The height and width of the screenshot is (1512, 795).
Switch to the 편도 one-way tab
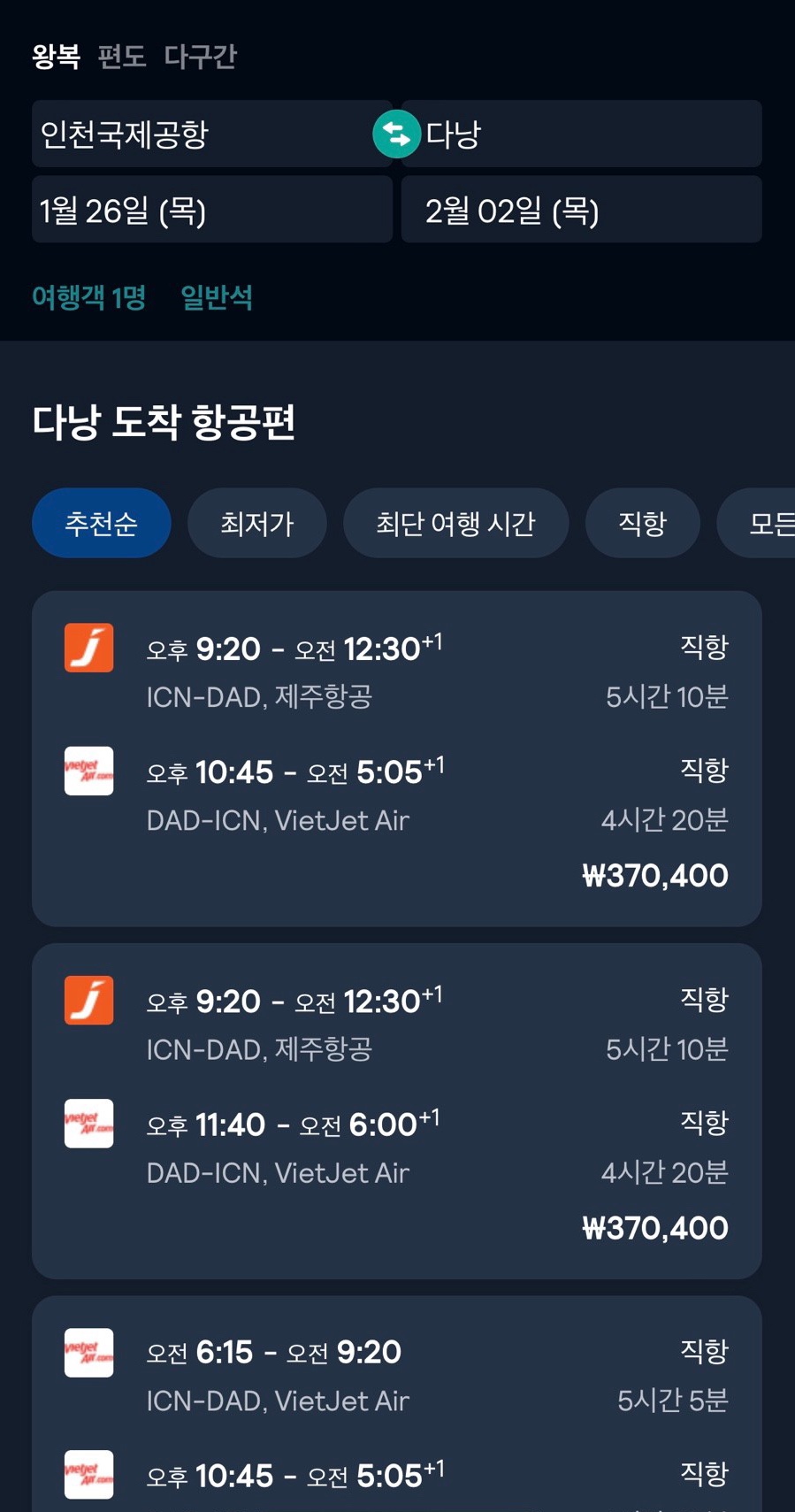tap(122, 57)
